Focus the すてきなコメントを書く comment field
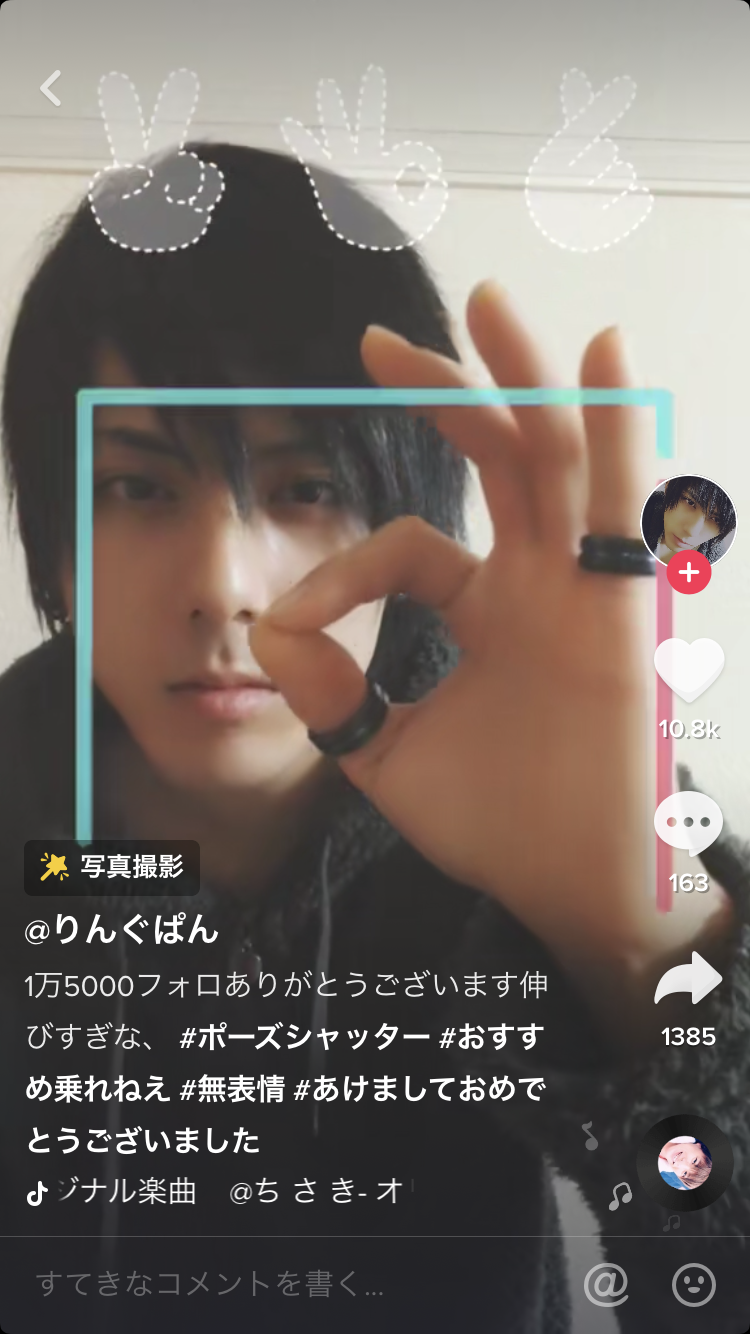The width and height of the screenshot is (750, 1334). [210, 1285]
